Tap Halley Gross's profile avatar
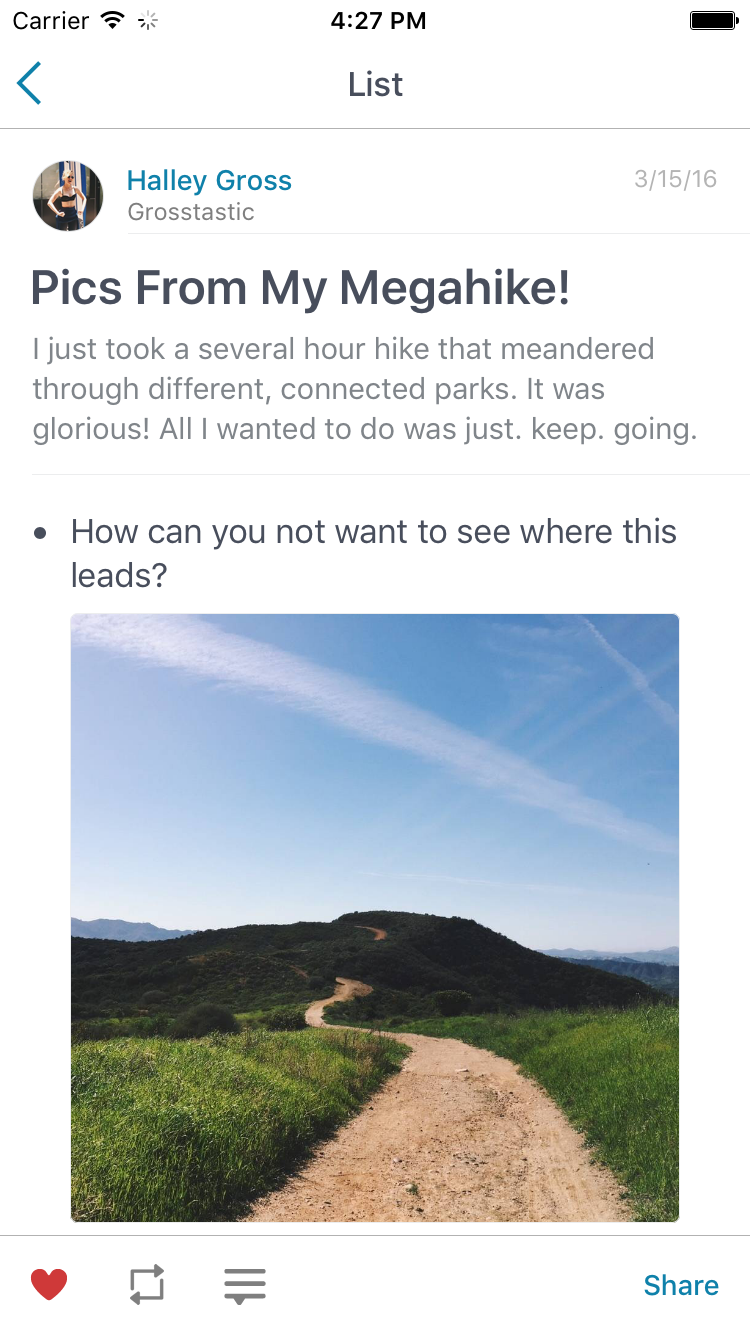Viewport: 750px width, 1334px height. pyautogui.click(x=68, y=196)
